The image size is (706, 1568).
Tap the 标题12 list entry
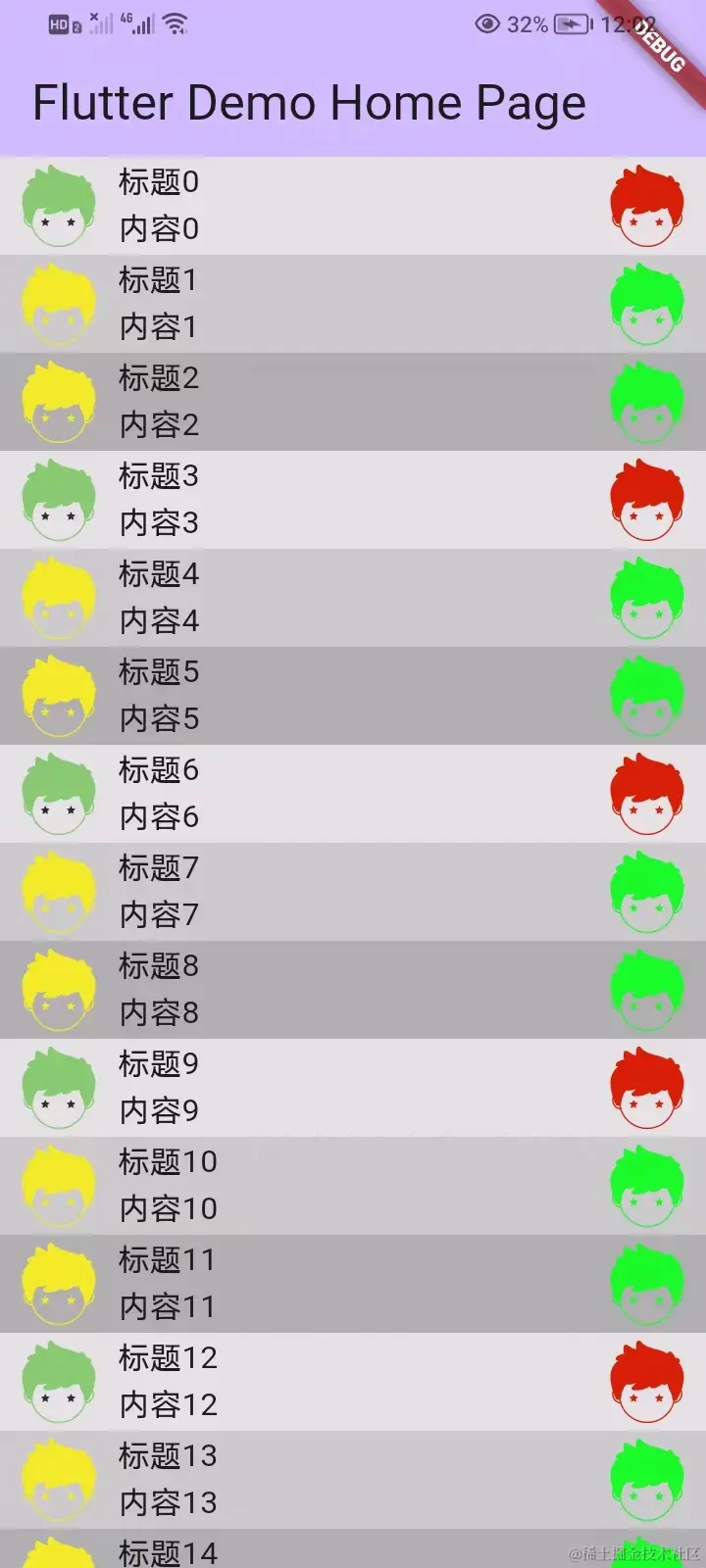coord(353,1382)
